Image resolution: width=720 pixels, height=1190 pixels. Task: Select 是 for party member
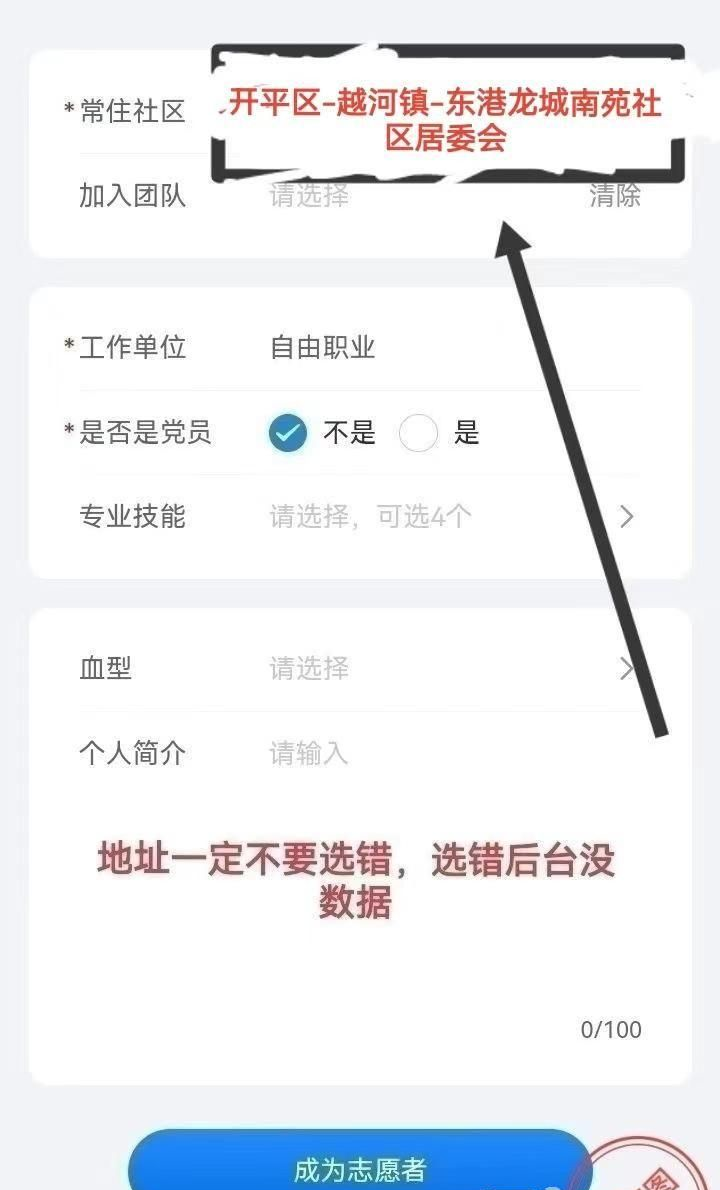tap(418, 433)
